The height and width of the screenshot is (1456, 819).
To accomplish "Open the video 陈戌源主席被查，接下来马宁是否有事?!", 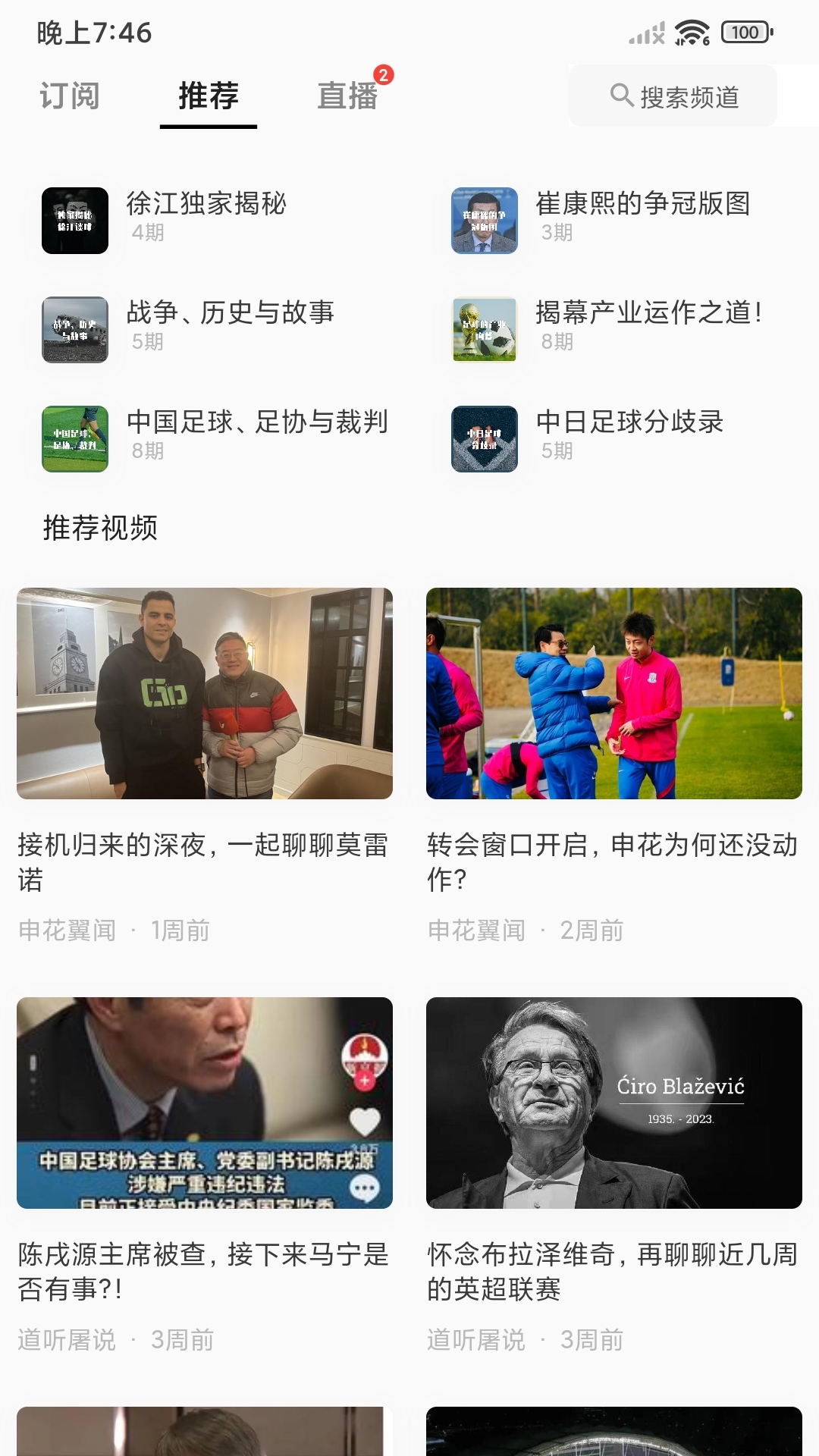I will click(x=205, y=1103).
